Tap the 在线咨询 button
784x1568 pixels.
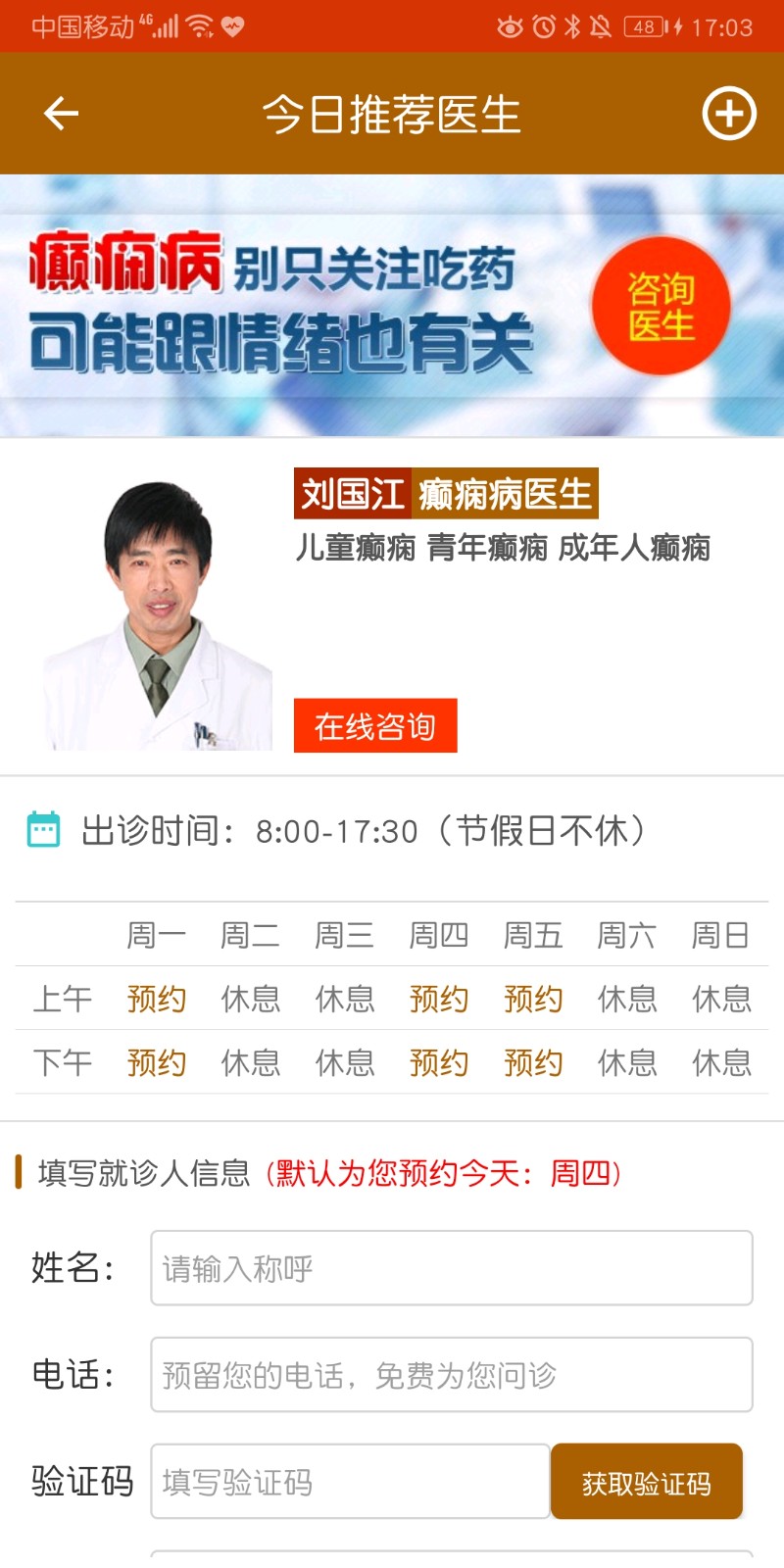coord(375,725)
